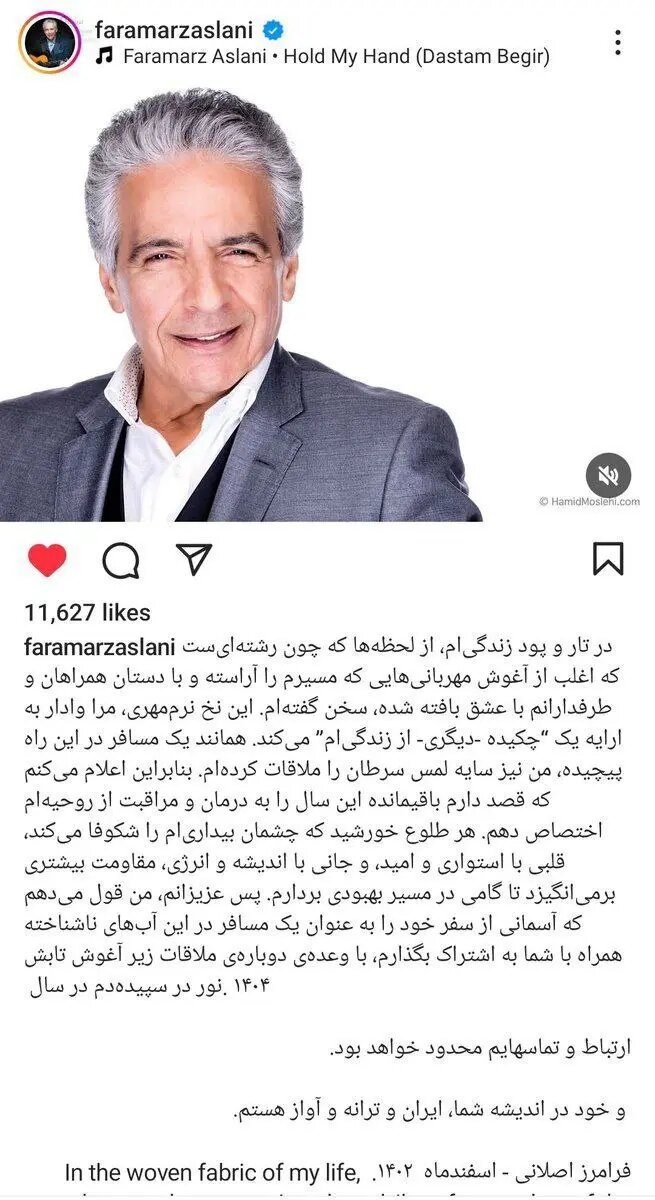Open the post's three-dot overflow menu
Image resolution: width=655 pixels, height=1200 pixels.
point(618,42)
